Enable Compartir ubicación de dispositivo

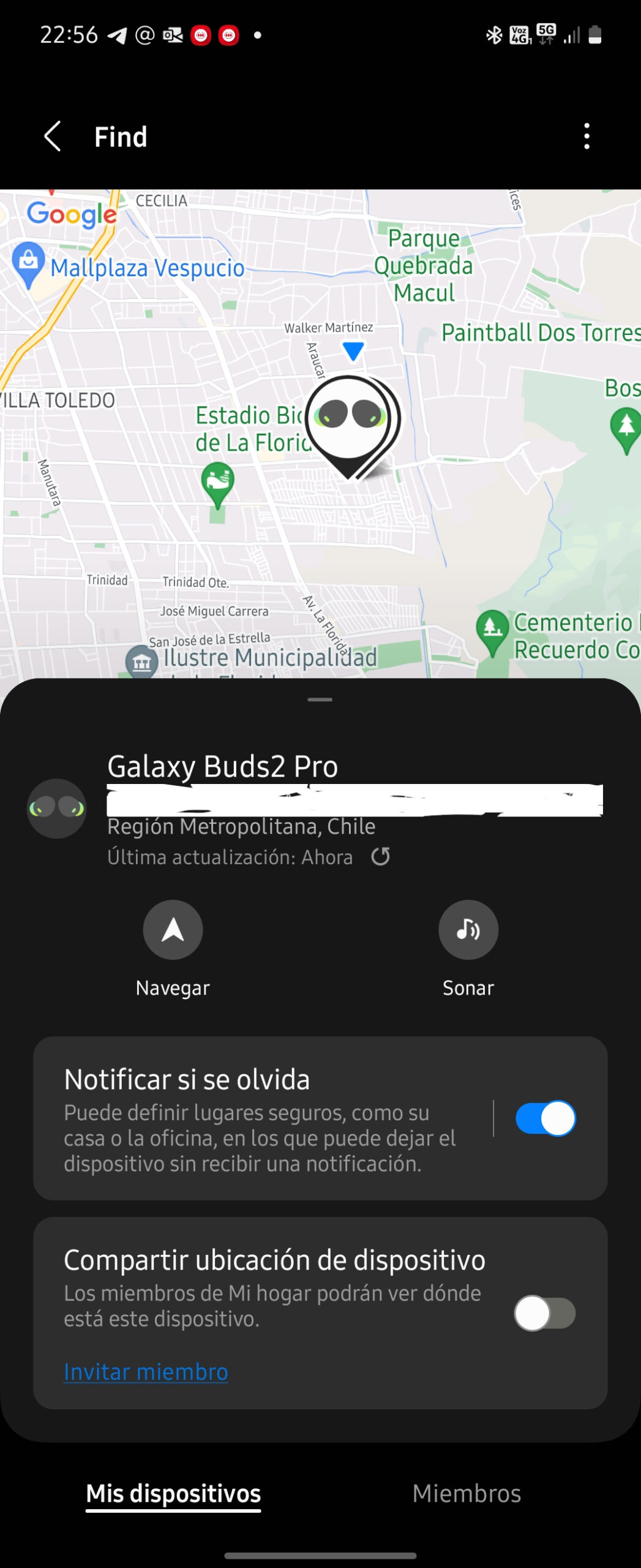(x=544, y=1313)
